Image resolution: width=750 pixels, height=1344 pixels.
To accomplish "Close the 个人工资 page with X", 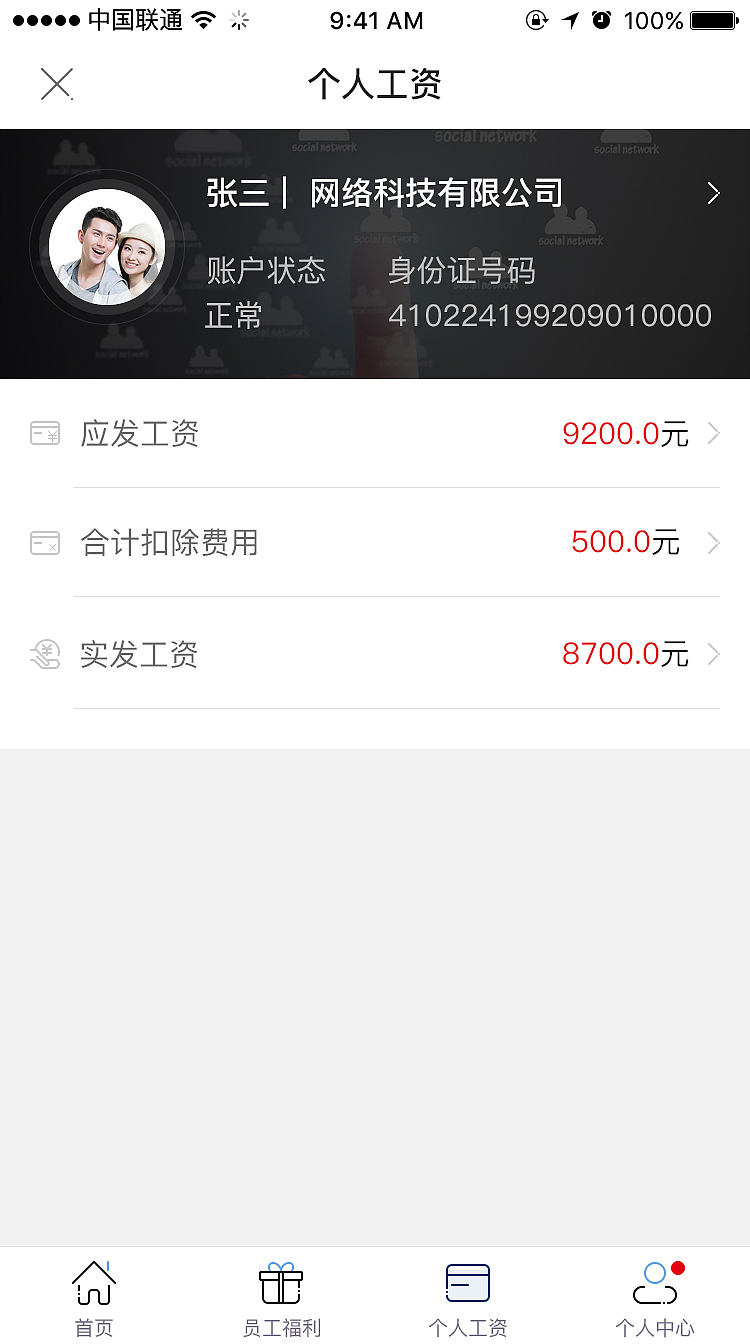I will (x=56, y=84).
